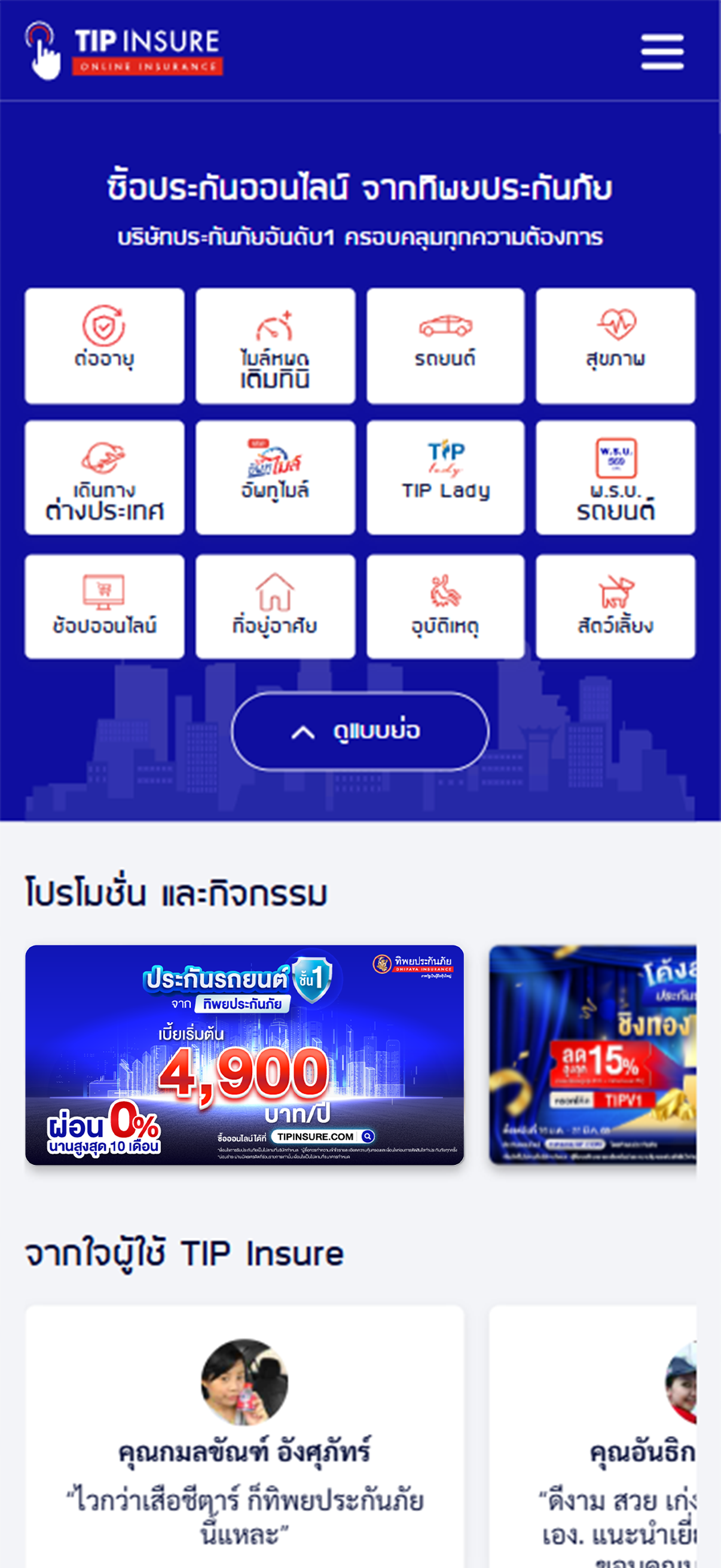
Task: Select the อัพทูไมล์ tile
Action: coord(275,478)
